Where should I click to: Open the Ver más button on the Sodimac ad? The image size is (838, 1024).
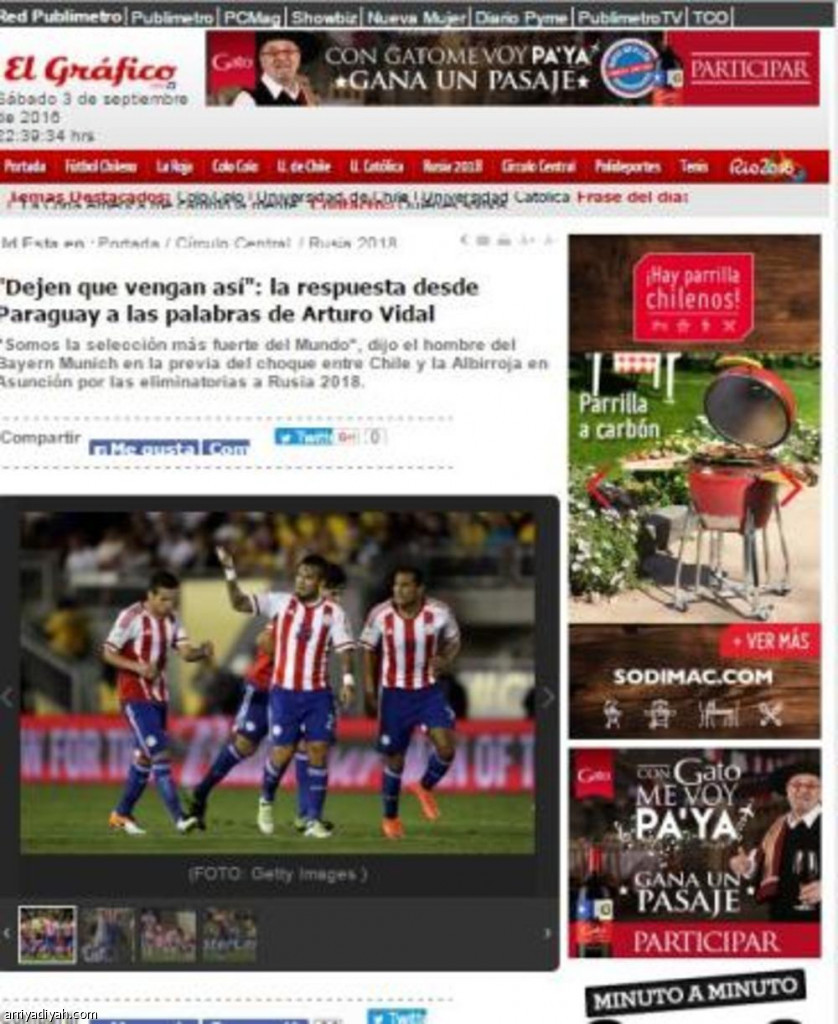768,641
